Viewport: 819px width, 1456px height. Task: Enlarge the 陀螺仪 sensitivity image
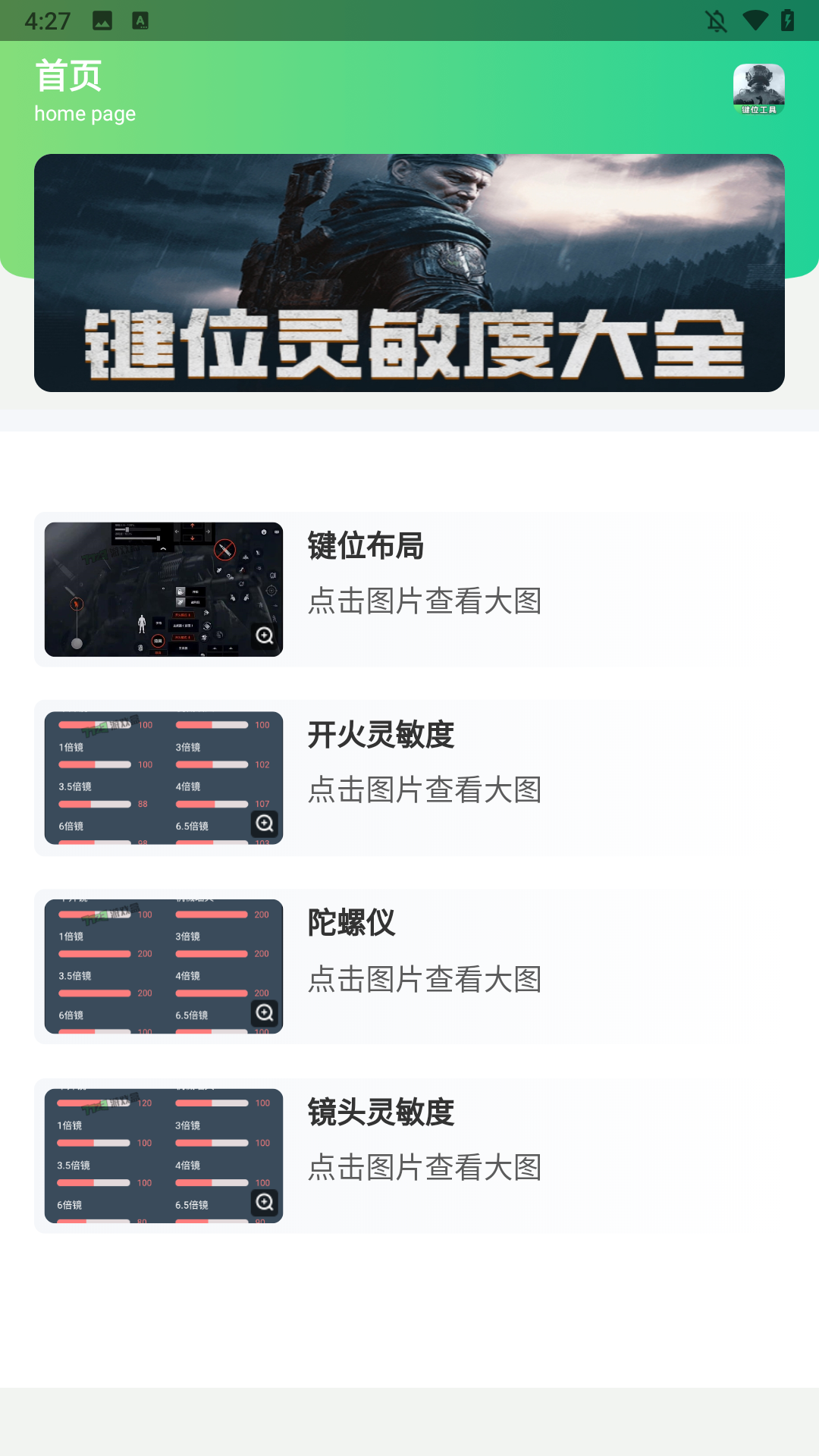pos(163,967)
